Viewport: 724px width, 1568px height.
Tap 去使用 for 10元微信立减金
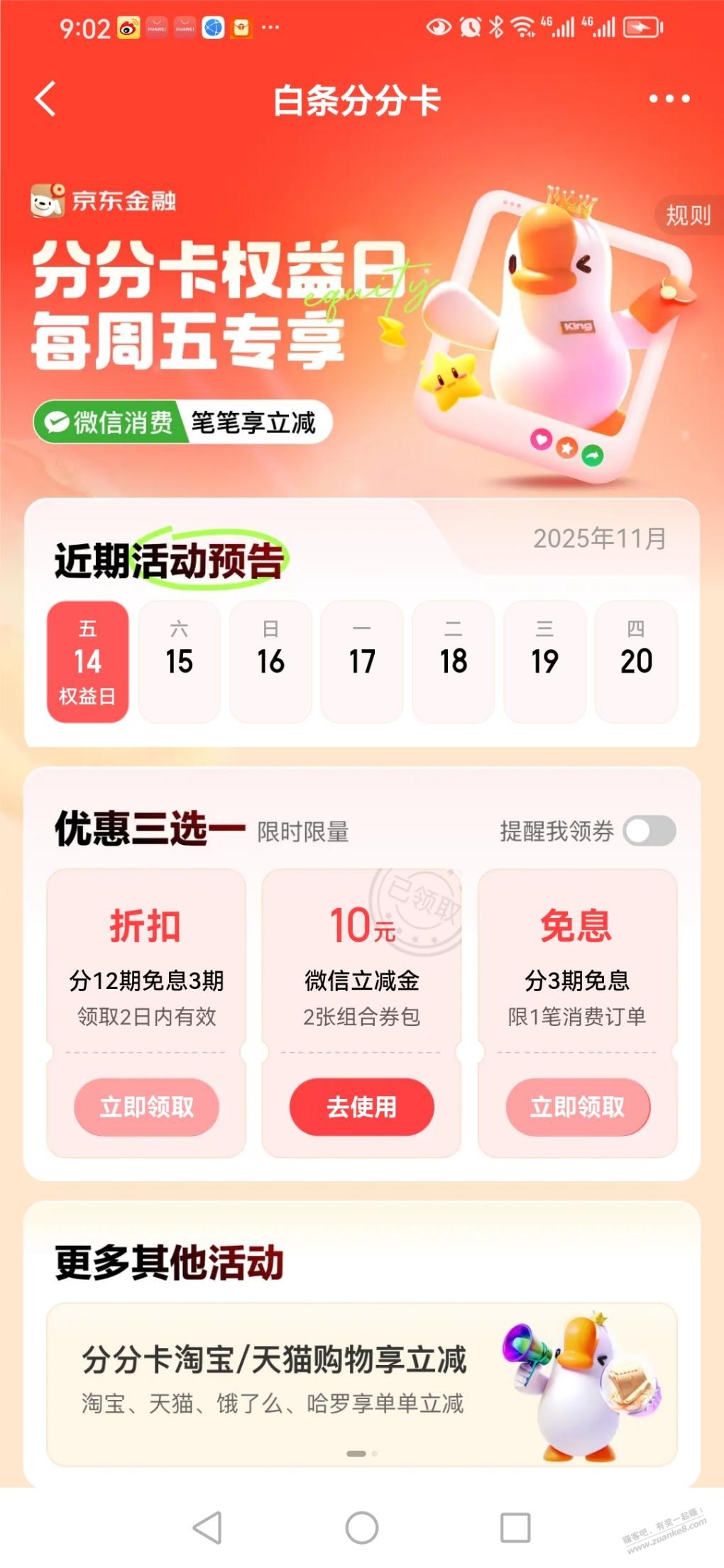tap(361, 1107)
